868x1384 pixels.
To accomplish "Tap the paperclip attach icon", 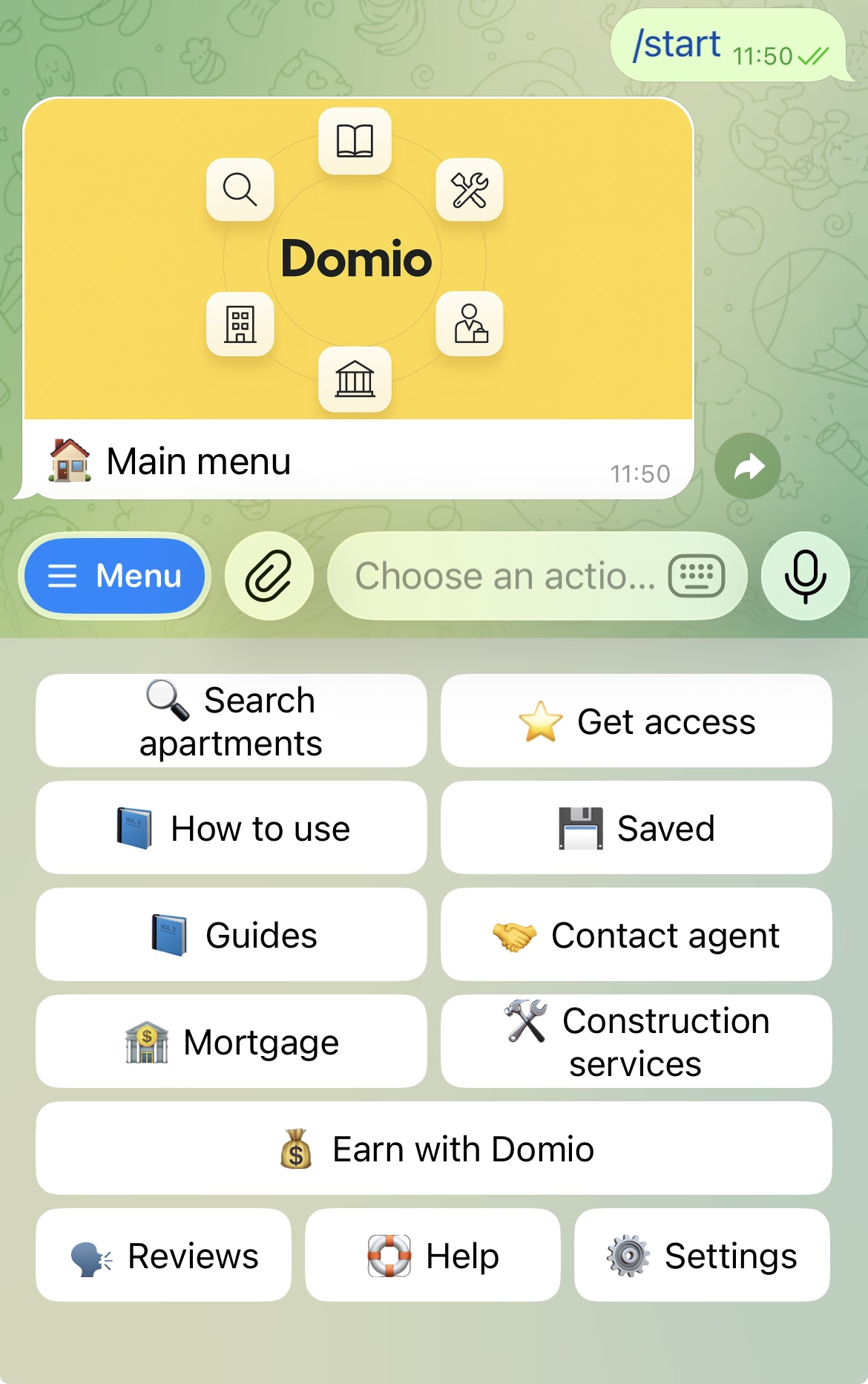I will click(x=269, y=576).
